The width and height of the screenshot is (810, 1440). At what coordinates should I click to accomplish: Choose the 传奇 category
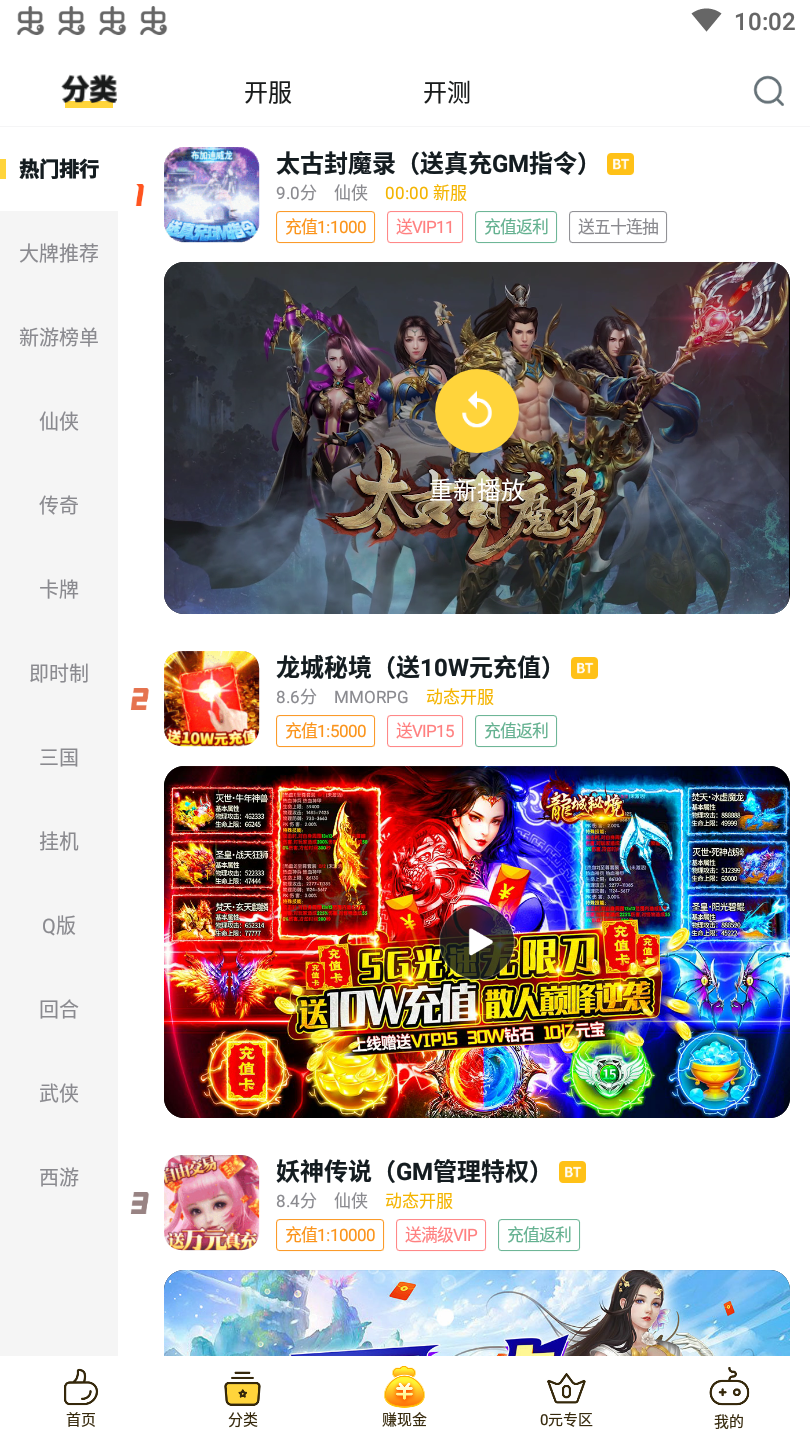pos(59,506)
